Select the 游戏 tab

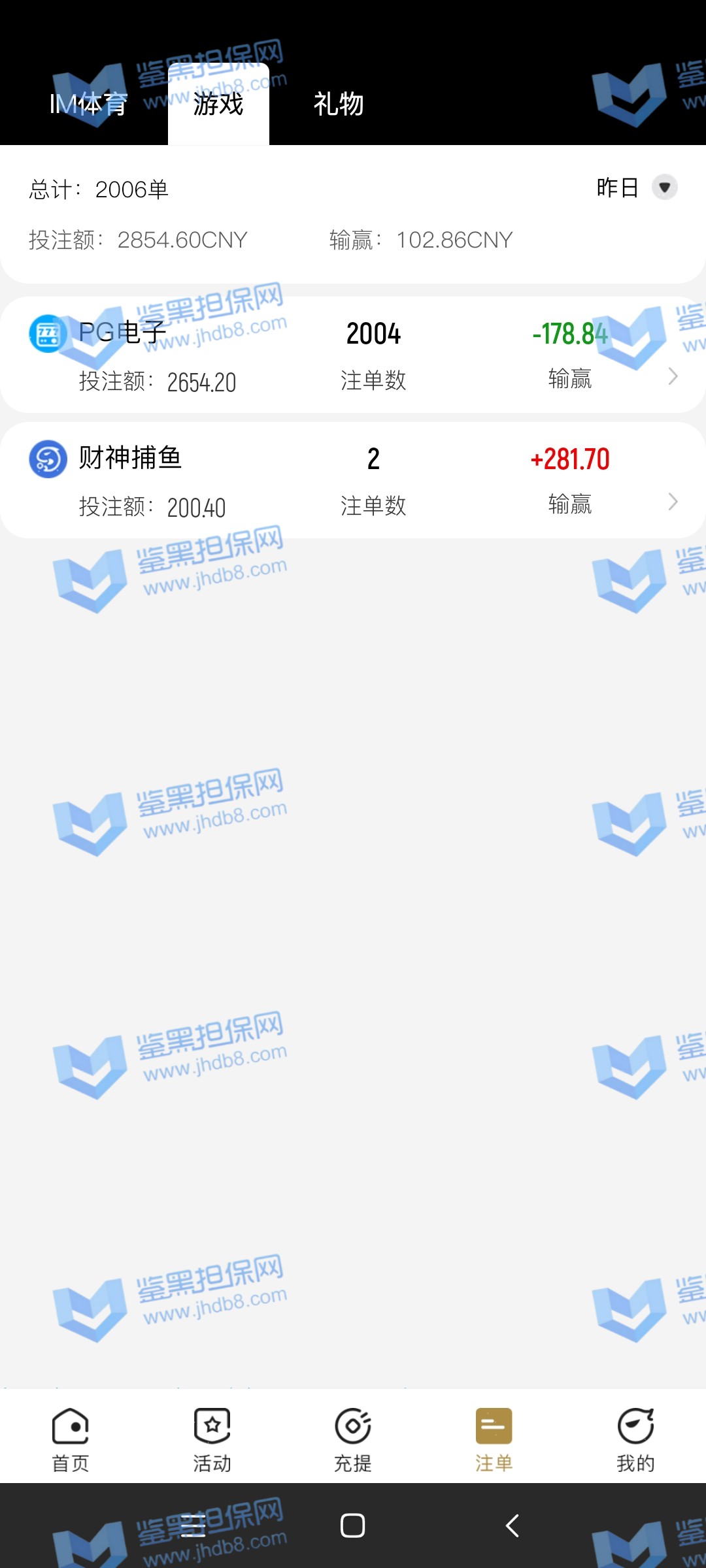click(218, 104)
